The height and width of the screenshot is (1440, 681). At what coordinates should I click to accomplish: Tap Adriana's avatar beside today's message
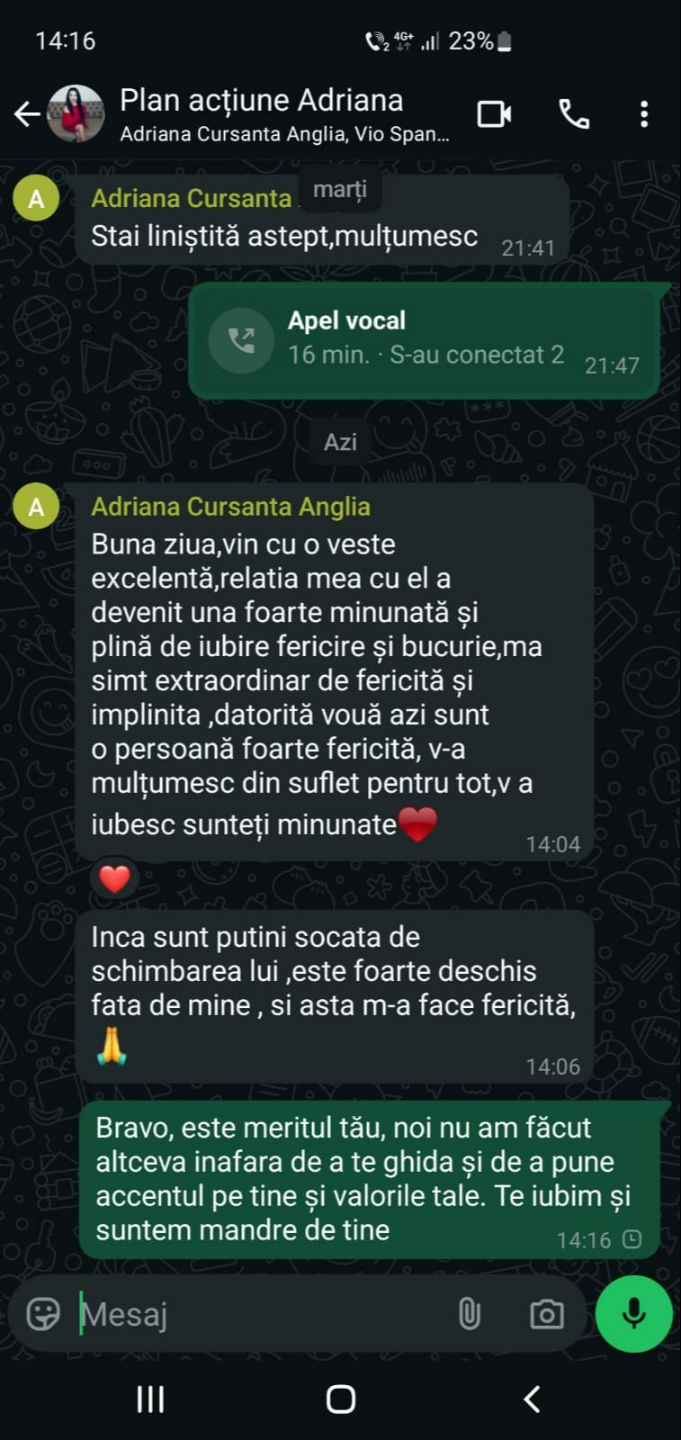[37, 507]
